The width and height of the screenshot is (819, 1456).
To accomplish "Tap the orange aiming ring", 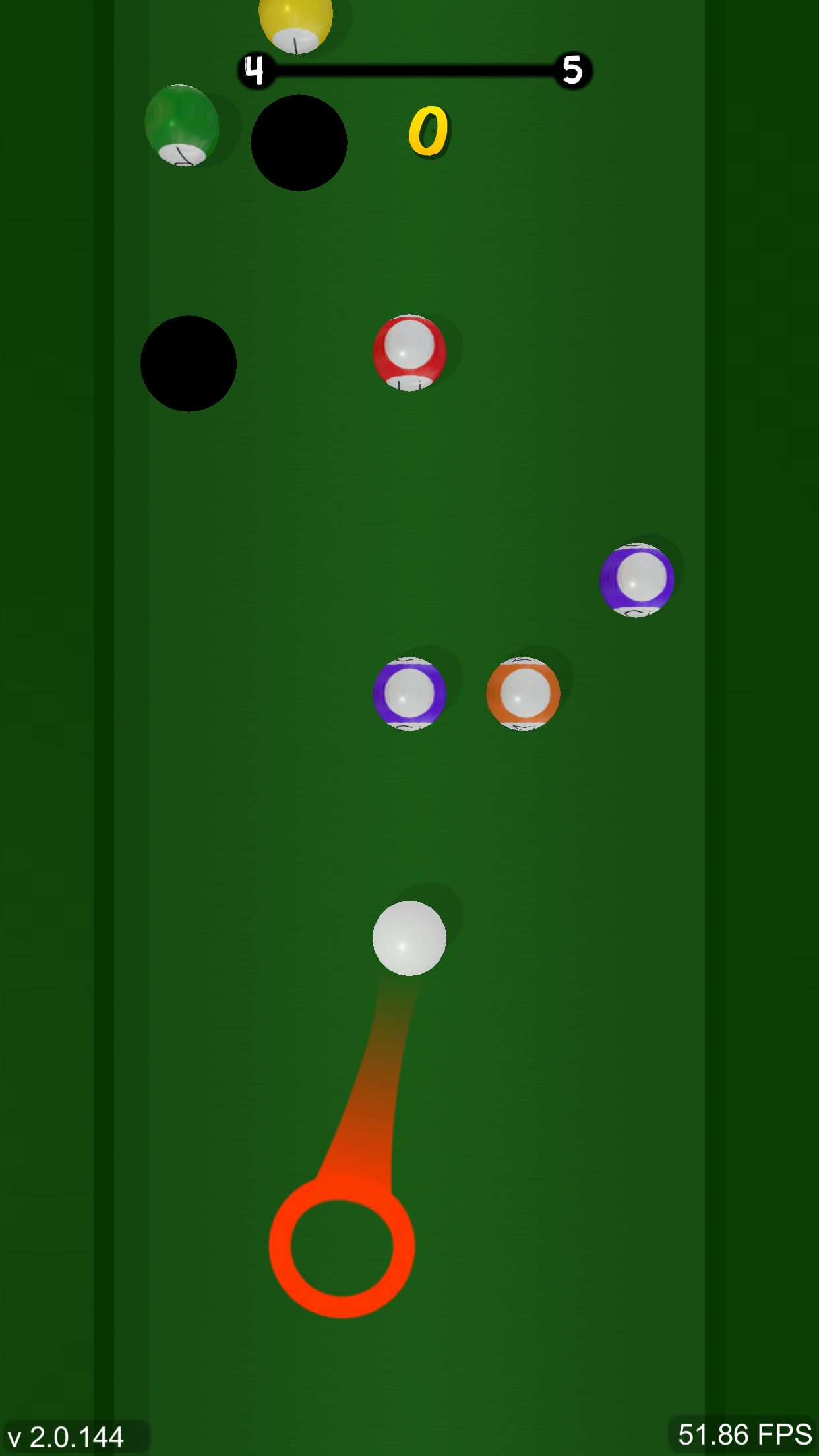I will (x=342, y=1247).
